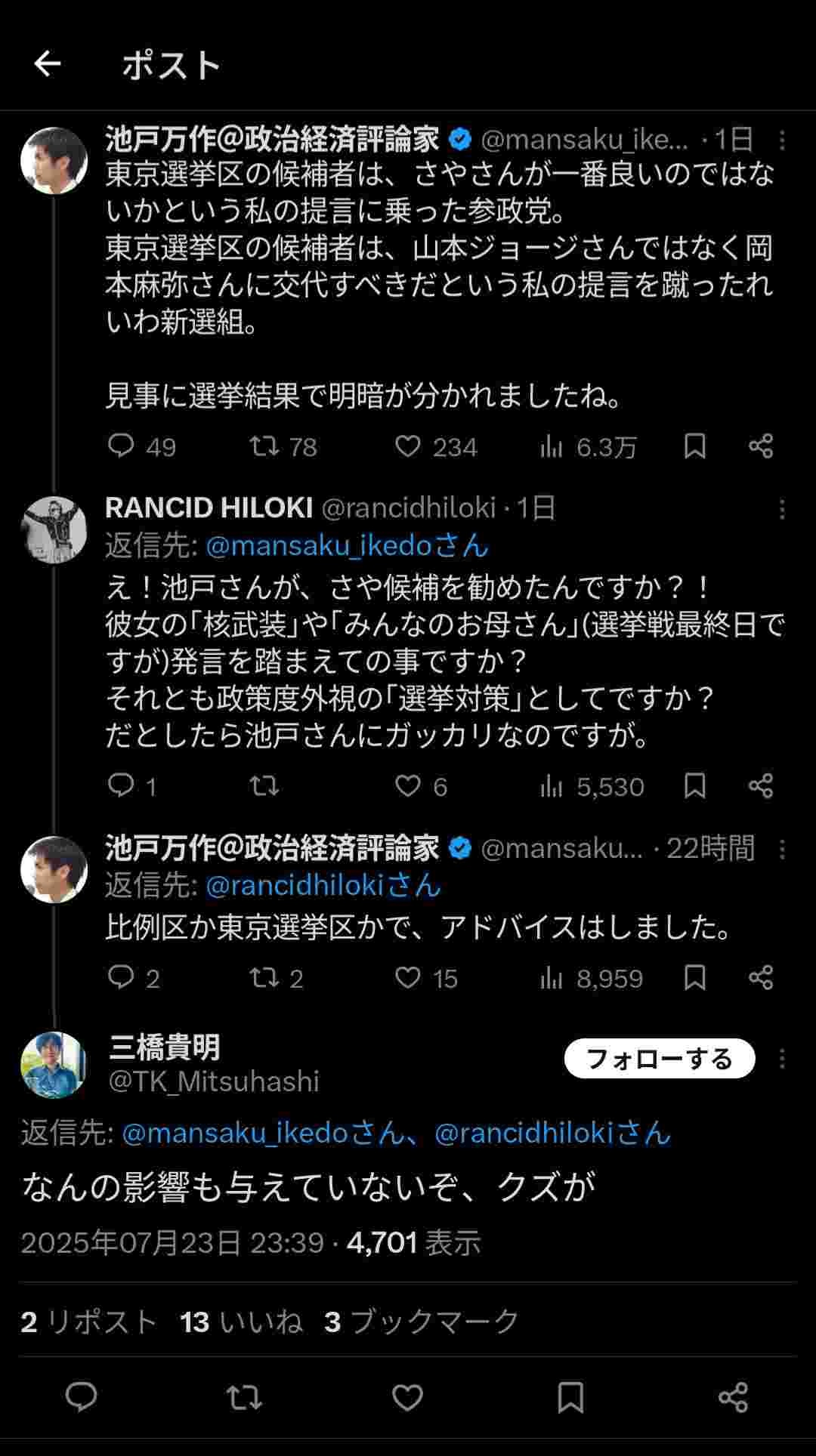The width and height of the screenshot is (816, 1456).
Task: View the 13 いいね list
Action: pos(241,1322)
